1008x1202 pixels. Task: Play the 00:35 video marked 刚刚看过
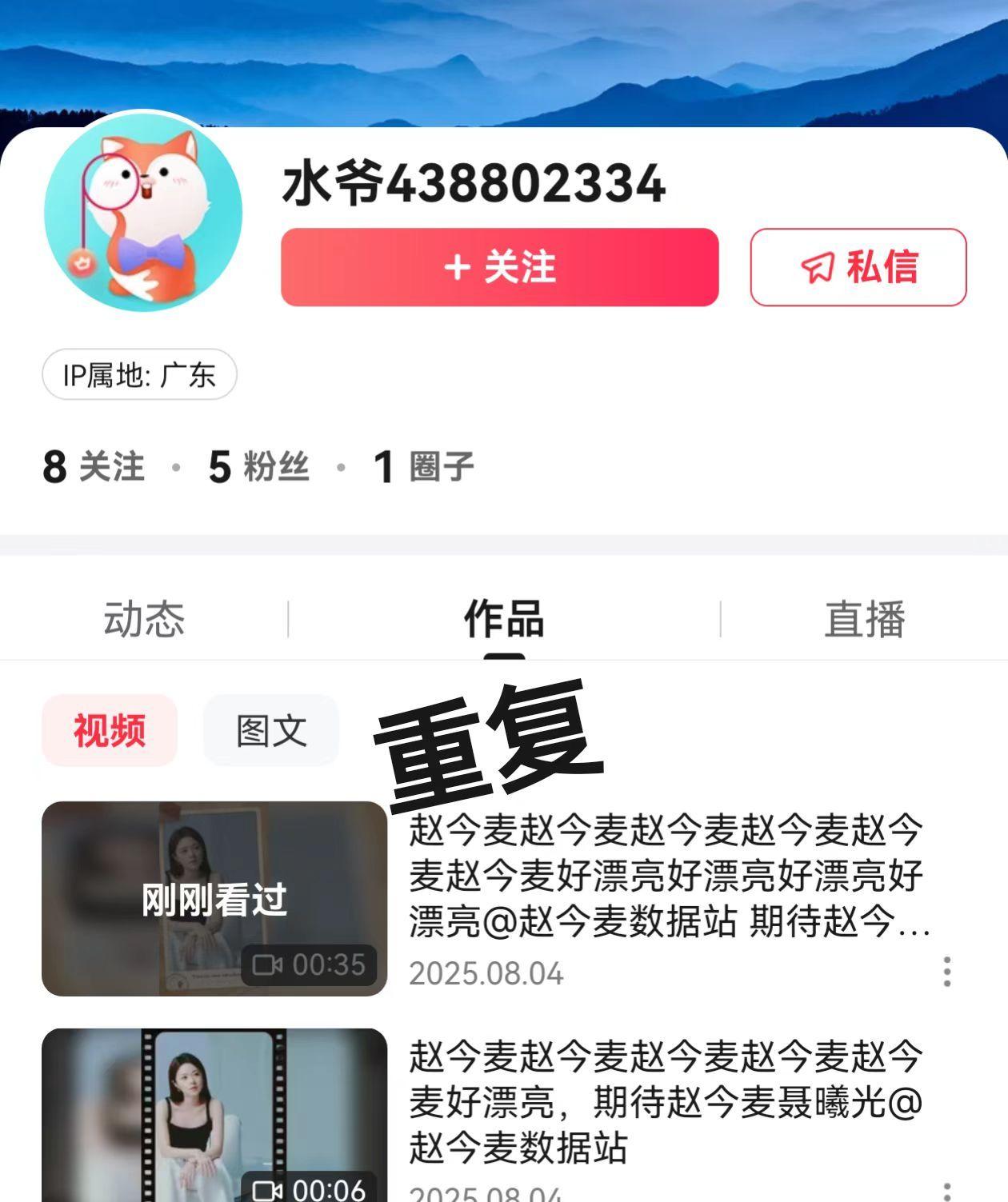tap(214, 899)
